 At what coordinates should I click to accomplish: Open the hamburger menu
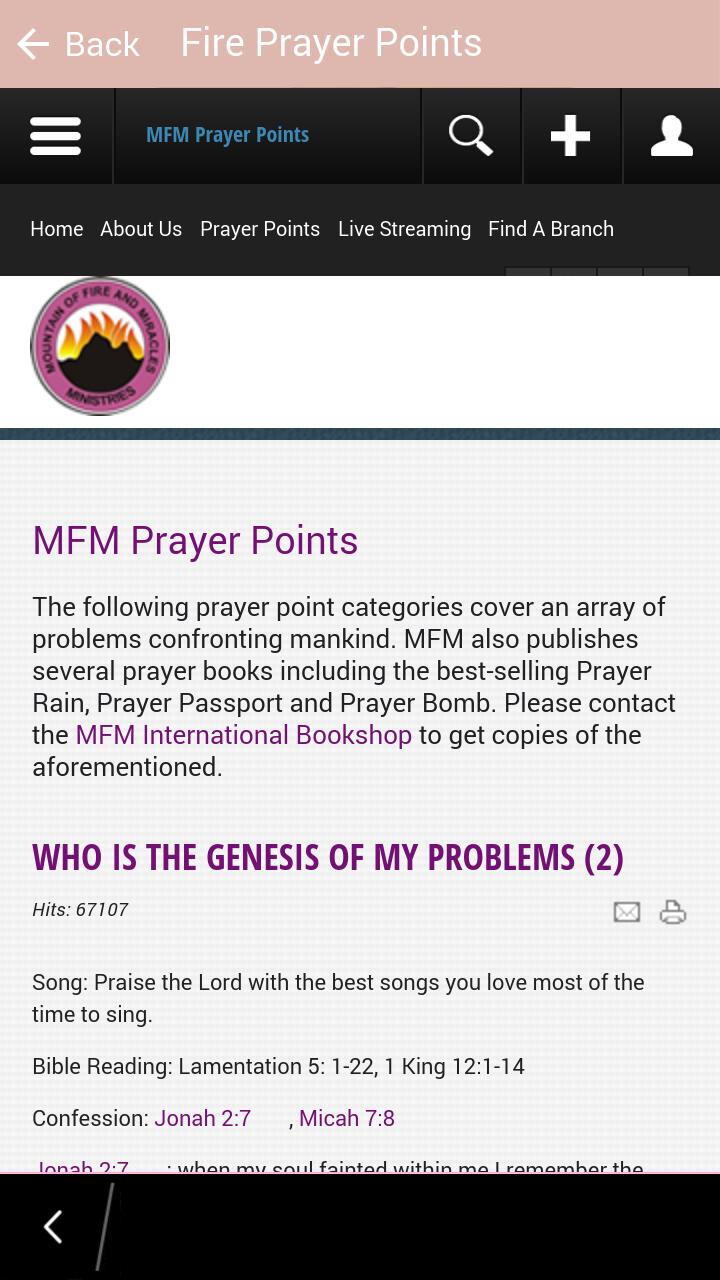click(x=55, y=136)
